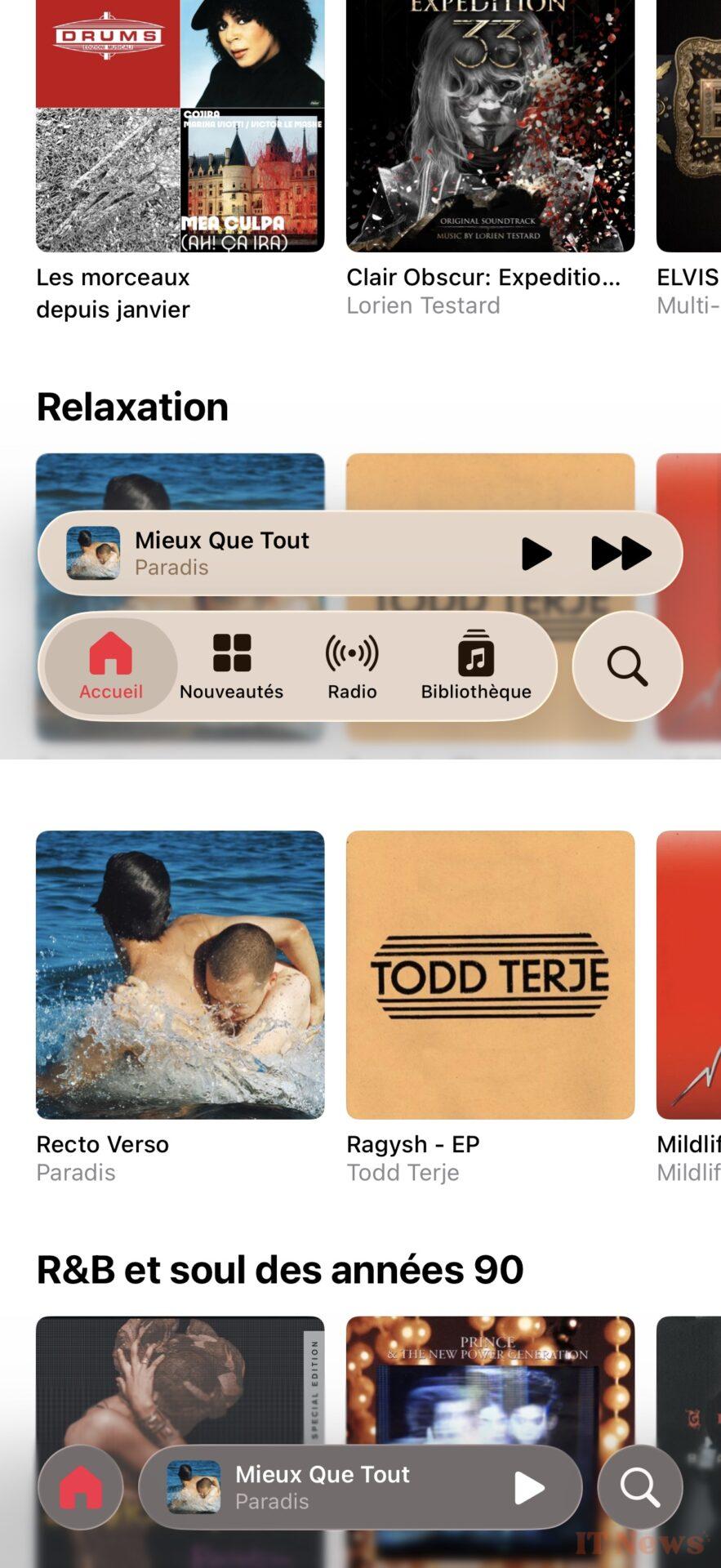Open the Les morceaux depuis janvier playlist
Screen dimensions: 721x1568
click(180, 127)
